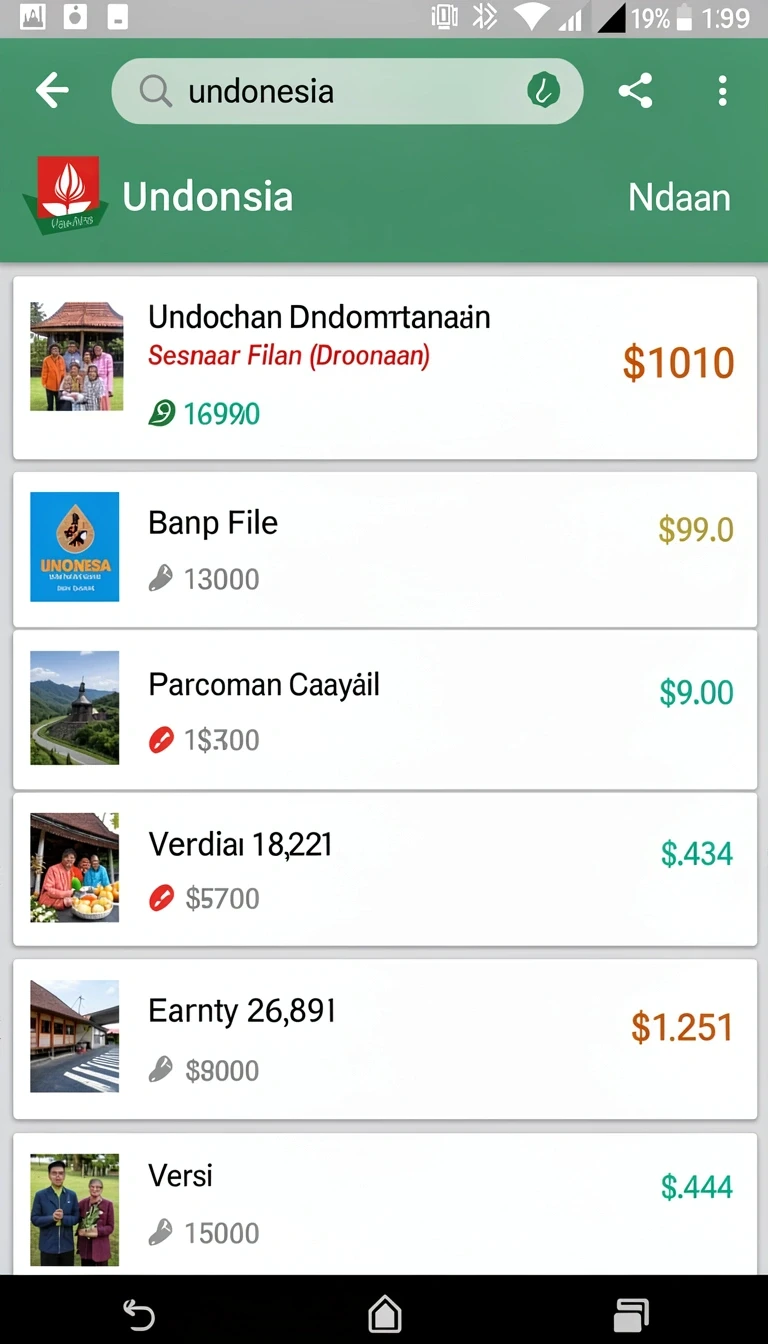View the Earnty 26,891 listing
The image size is (768, 1344).
pyautogui.click(x=385, y=1038)
